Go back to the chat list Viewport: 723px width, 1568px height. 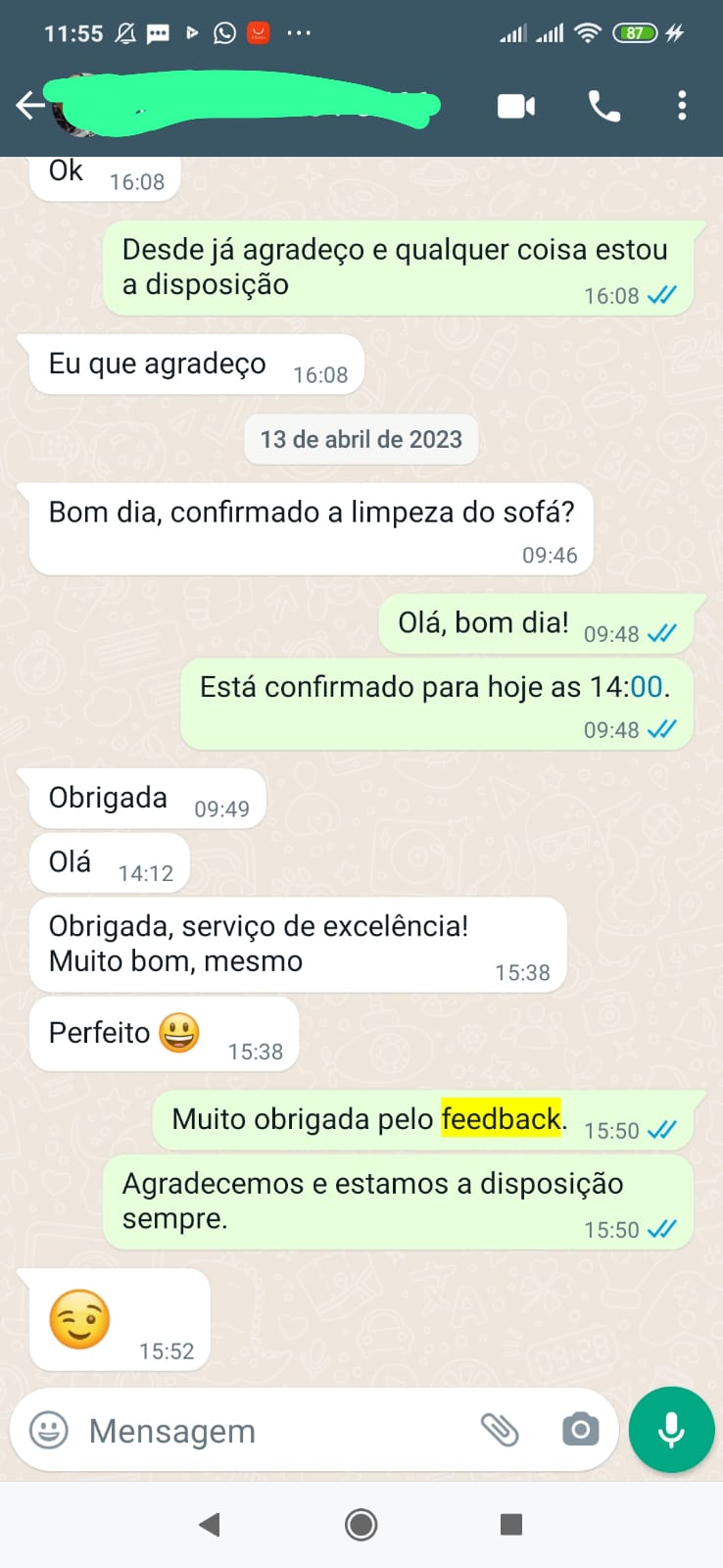29,105
